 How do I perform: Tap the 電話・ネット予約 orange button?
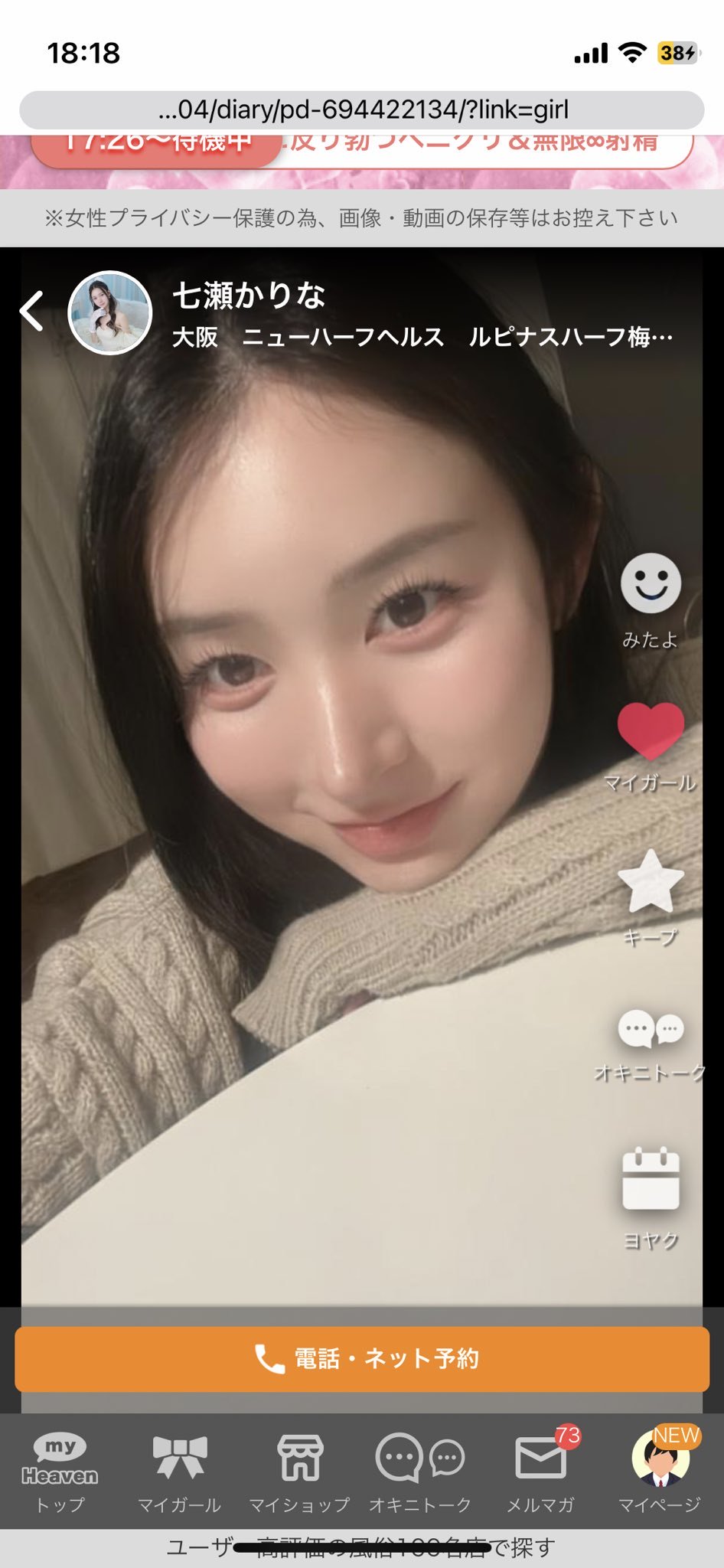pos(362,1358)
